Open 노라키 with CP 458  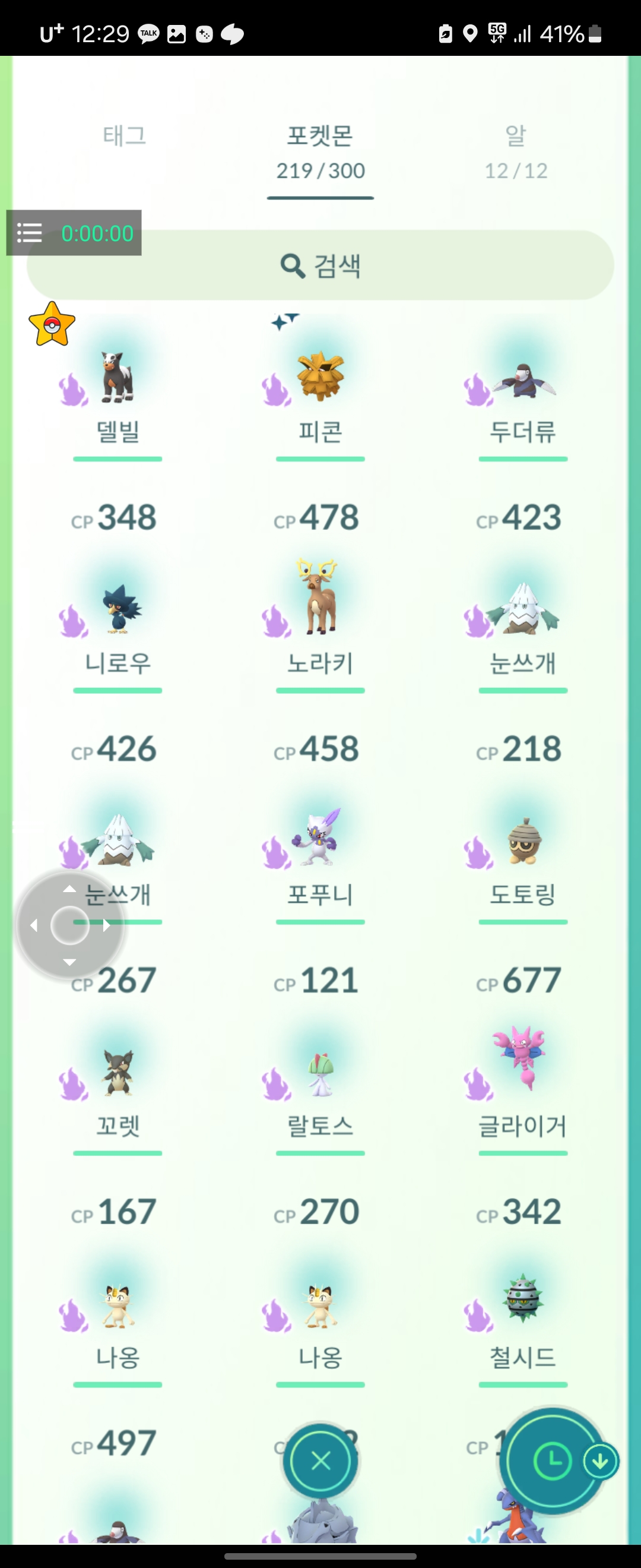tap(320, 609)
